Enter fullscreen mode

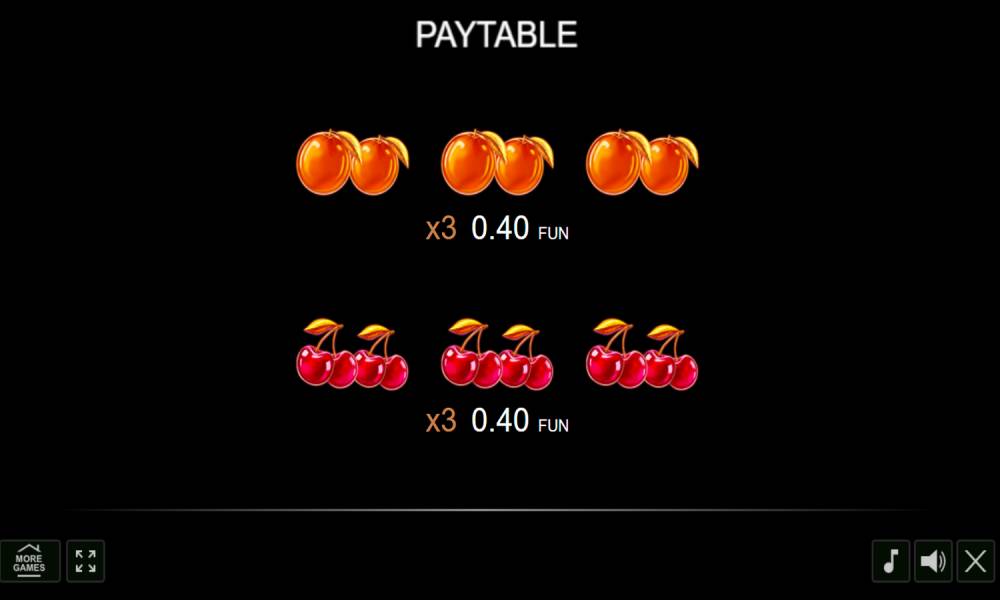click(86, 561)
